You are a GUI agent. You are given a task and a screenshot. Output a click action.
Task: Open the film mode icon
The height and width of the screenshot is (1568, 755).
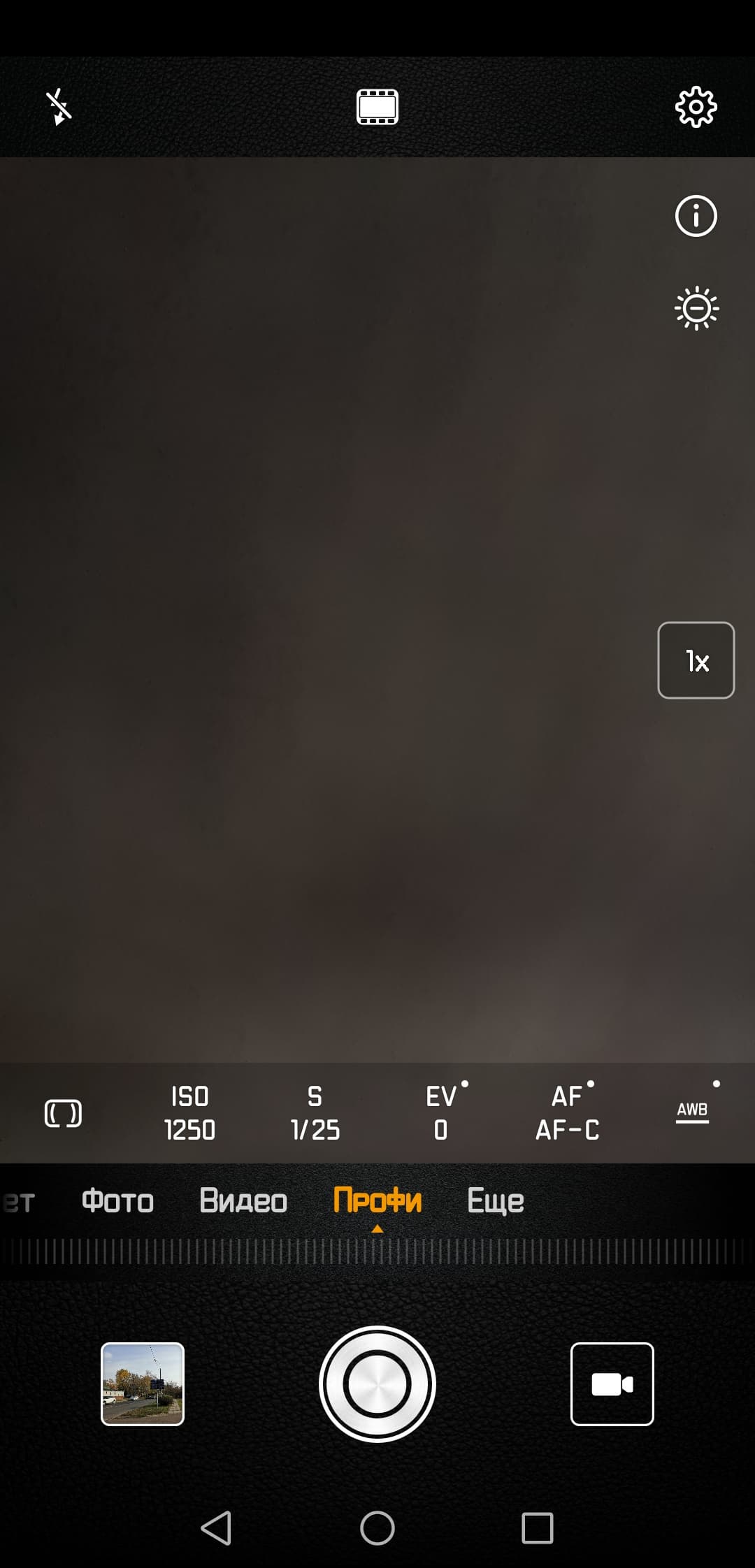coord(377,107)
